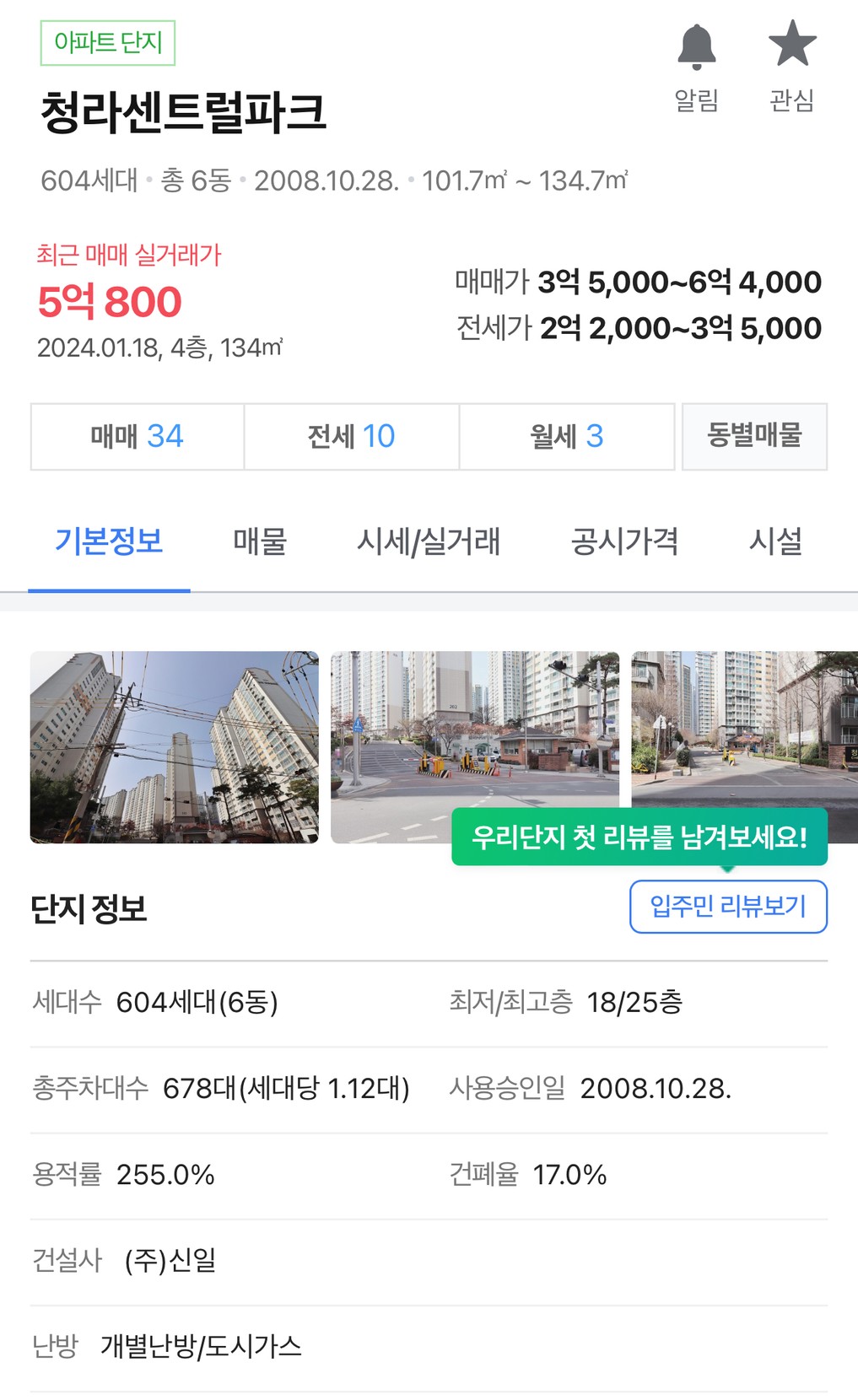View 전세 10 listings
The image size is (858, 1400).
click(352, 436)
